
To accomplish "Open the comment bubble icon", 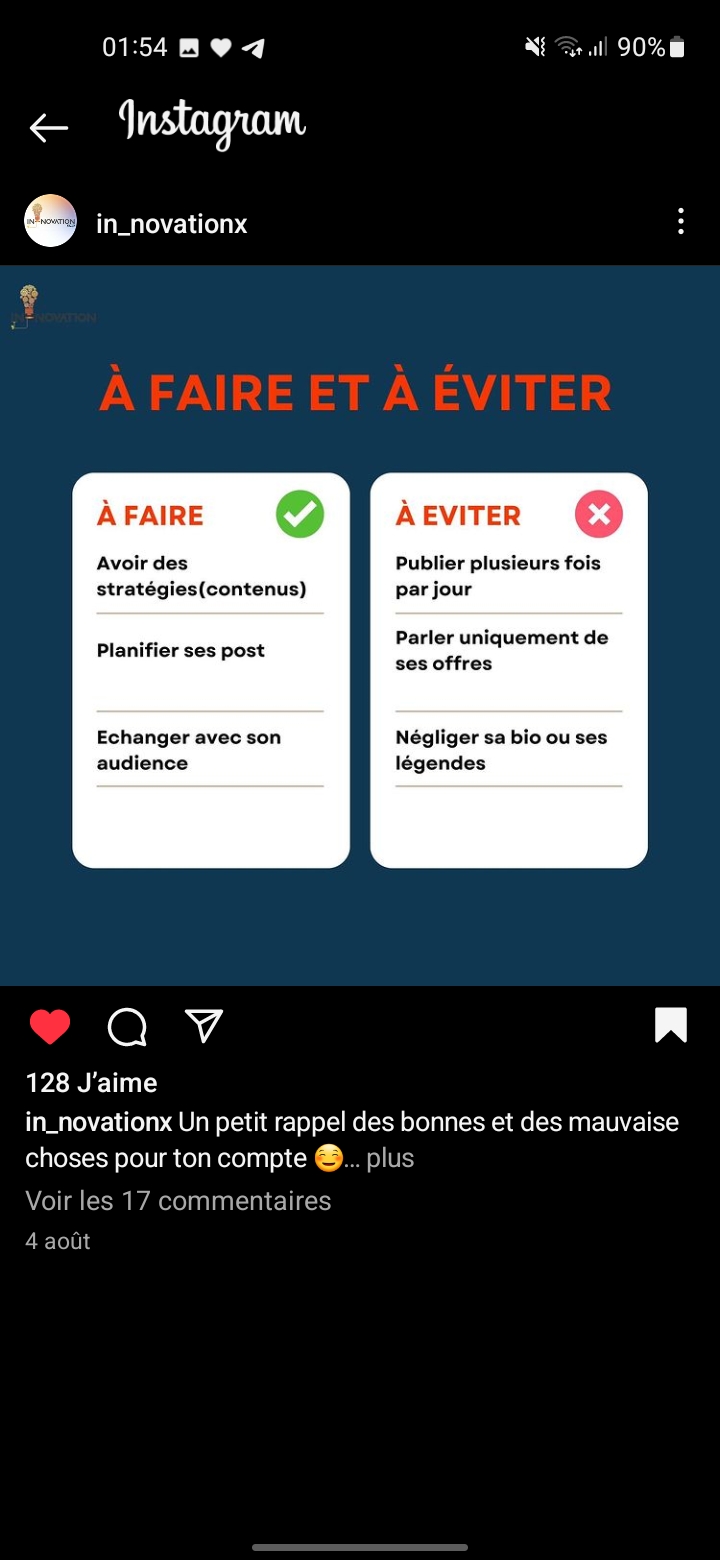I will click(127, 1027).
